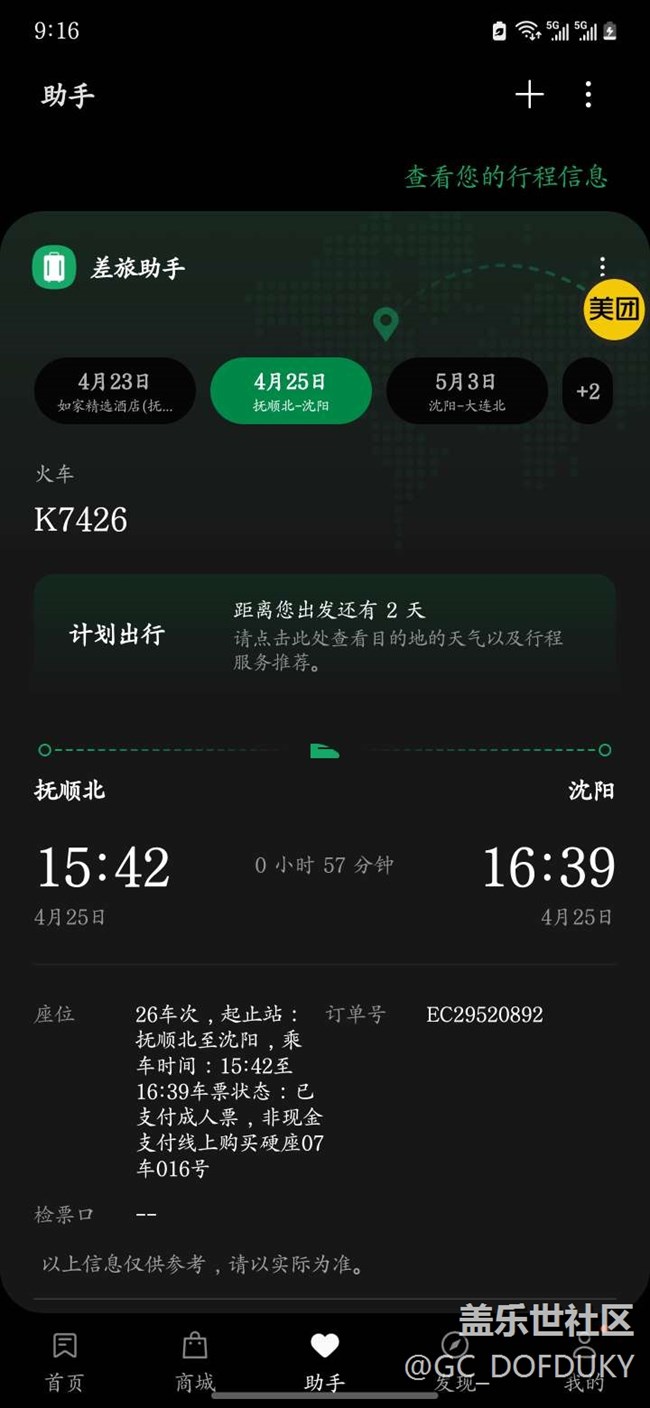Go to the 首页 tab
The width and height of the screenshot is (650, 1408).
coord(65,1360)
